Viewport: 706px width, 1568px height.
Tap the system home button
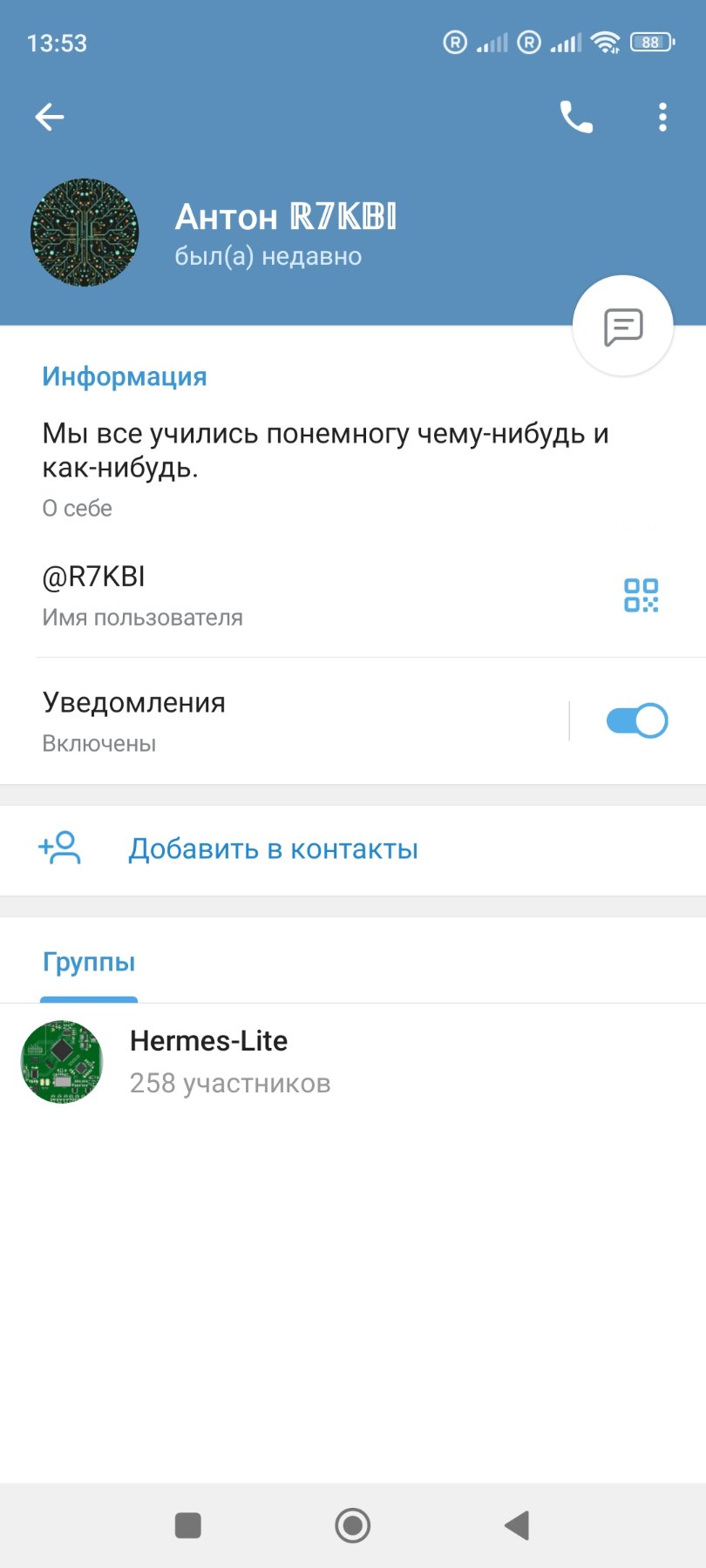[353, 1525]
